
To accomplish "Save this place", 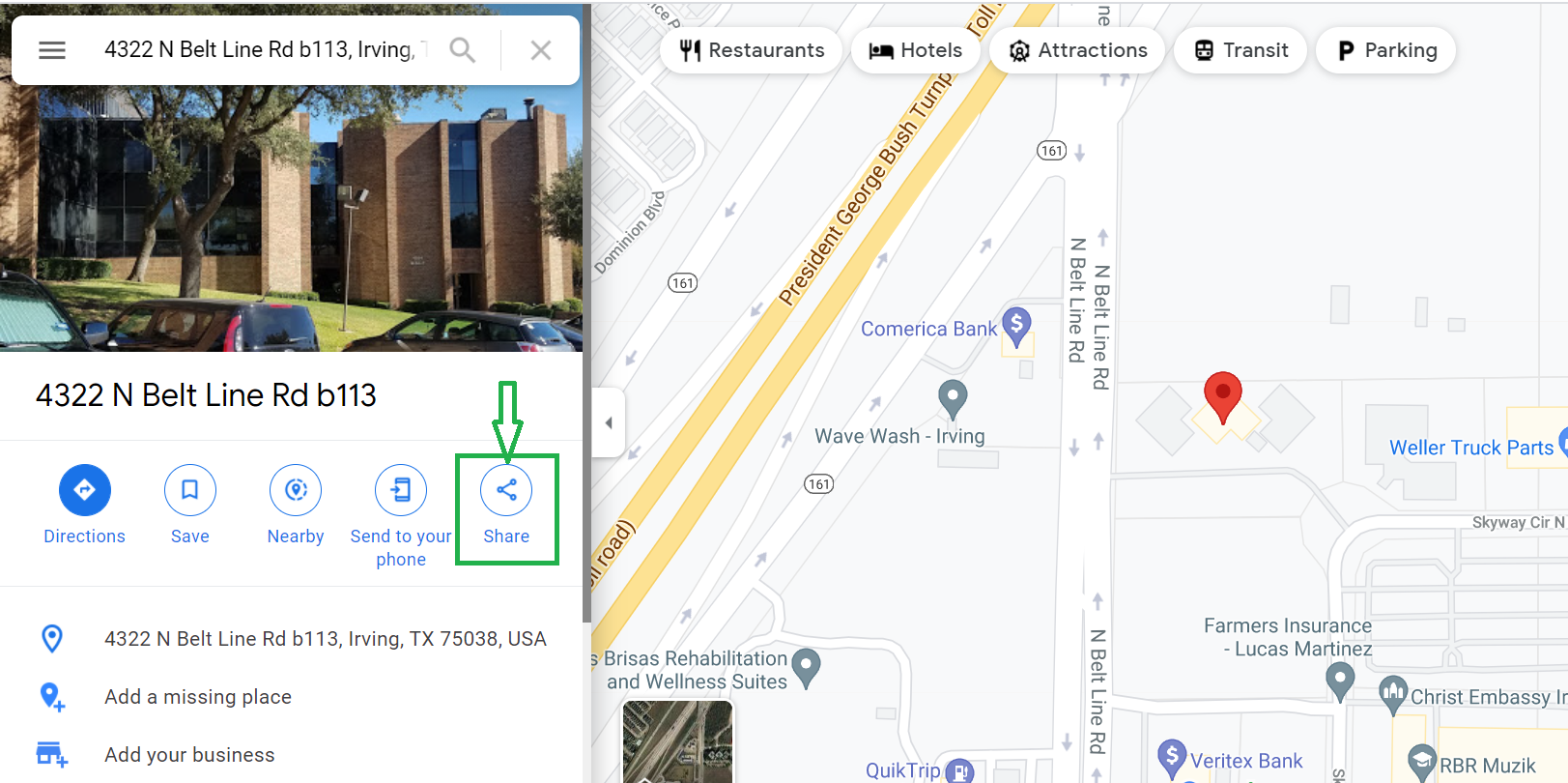I will click(190, 491).
